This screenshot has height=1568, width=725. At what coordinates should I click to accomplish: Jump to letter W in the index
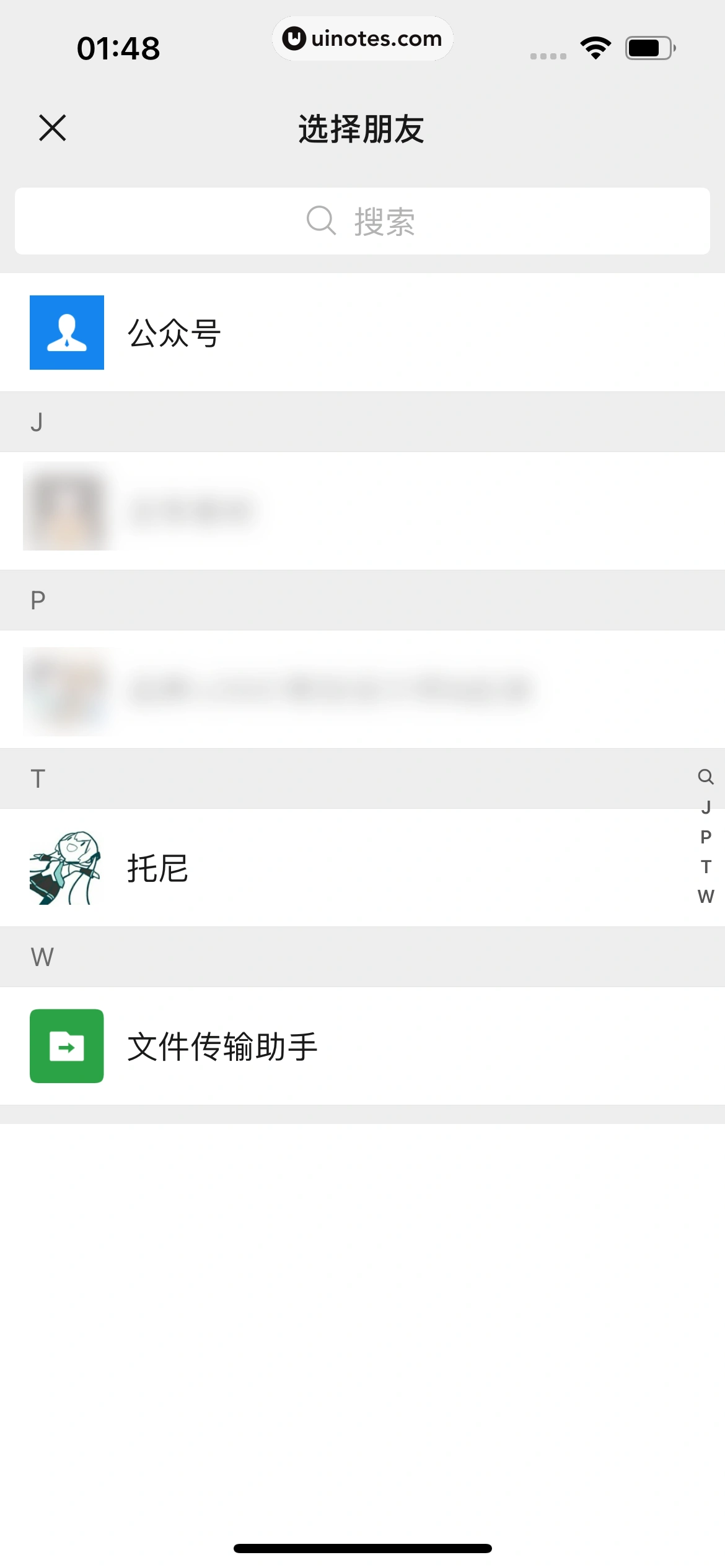coord(706,896)
